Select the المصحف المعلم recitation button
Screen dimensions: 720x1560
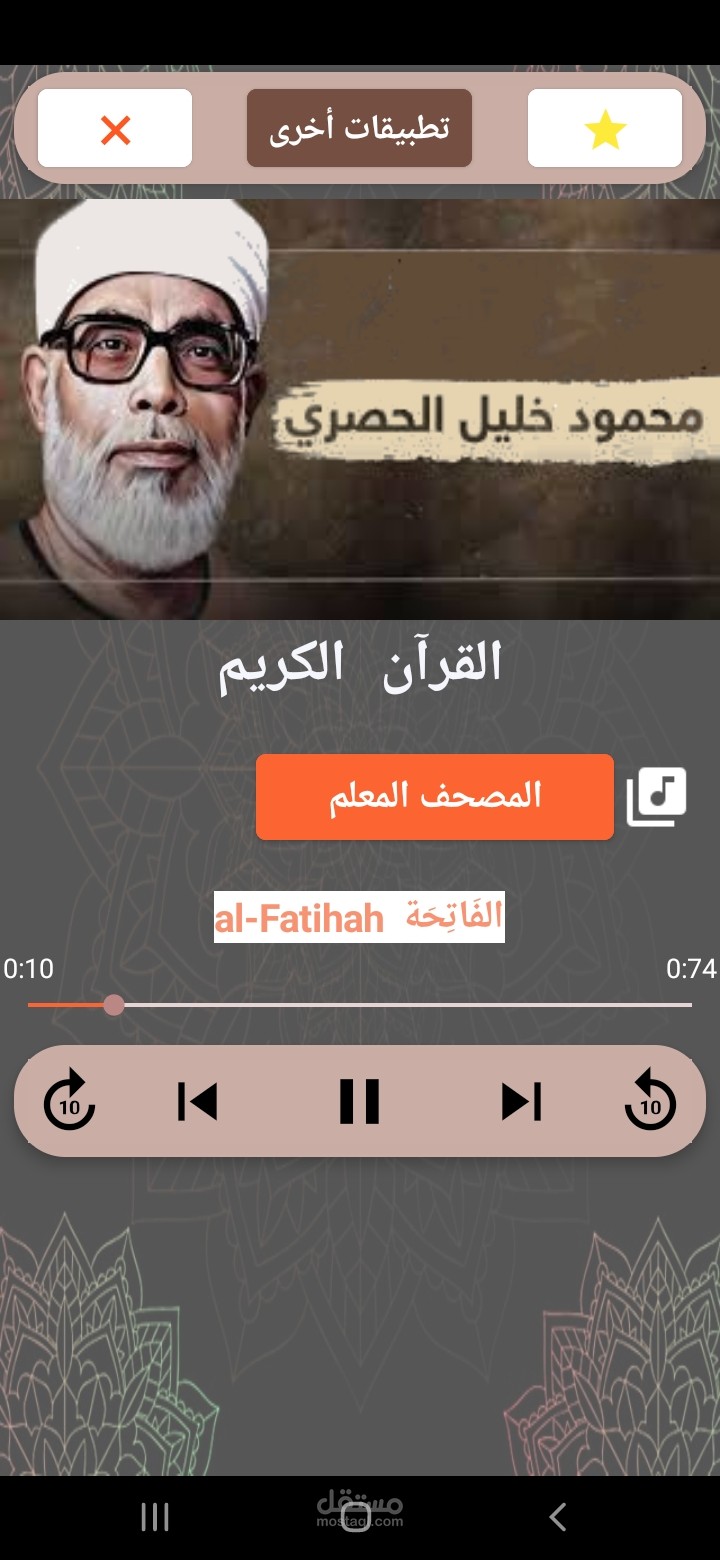[x=435, y=797]
